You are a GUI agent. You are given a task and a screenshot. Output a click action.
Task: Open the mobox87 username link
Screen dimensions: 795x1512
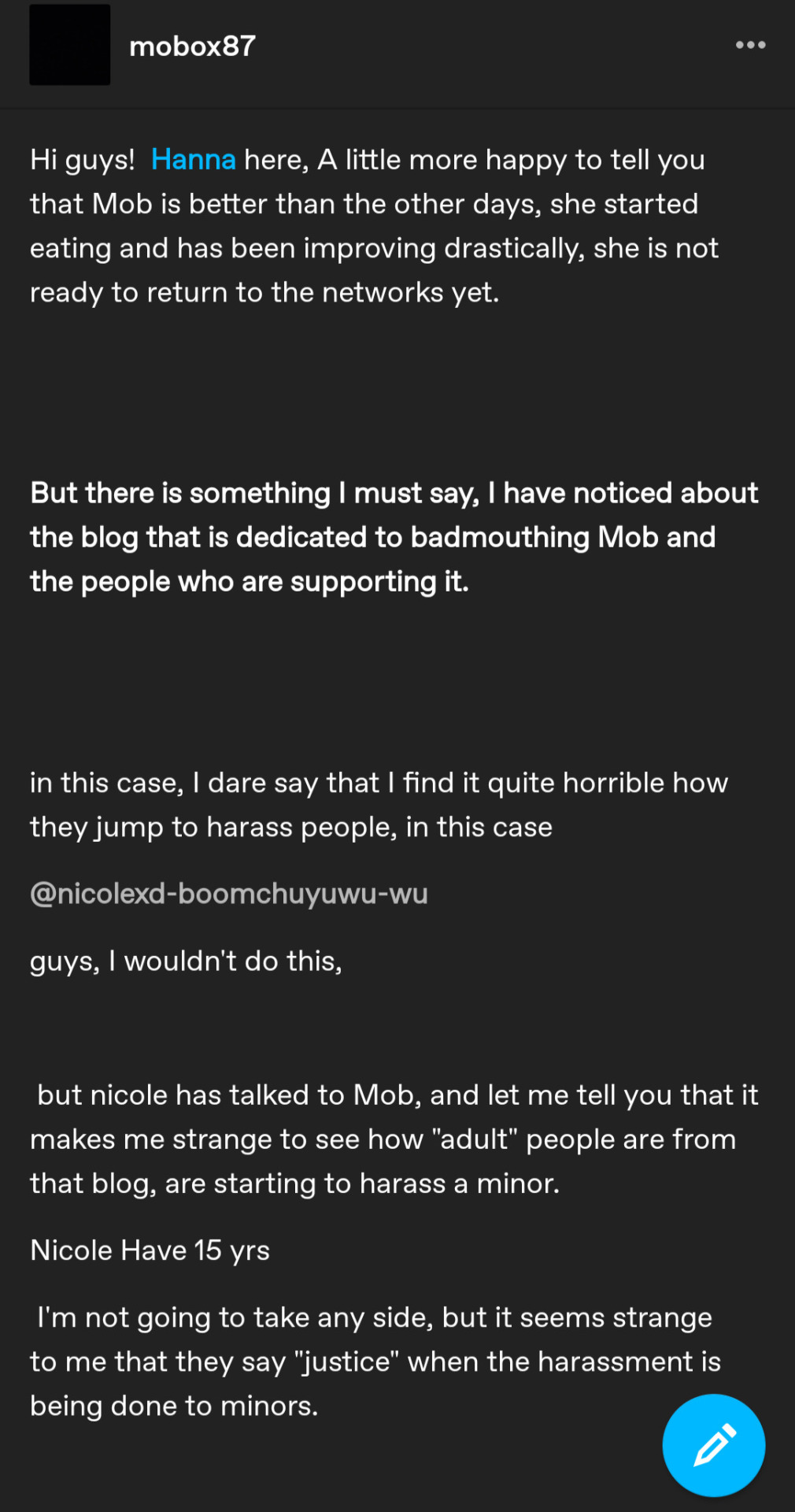click(192, 46)
